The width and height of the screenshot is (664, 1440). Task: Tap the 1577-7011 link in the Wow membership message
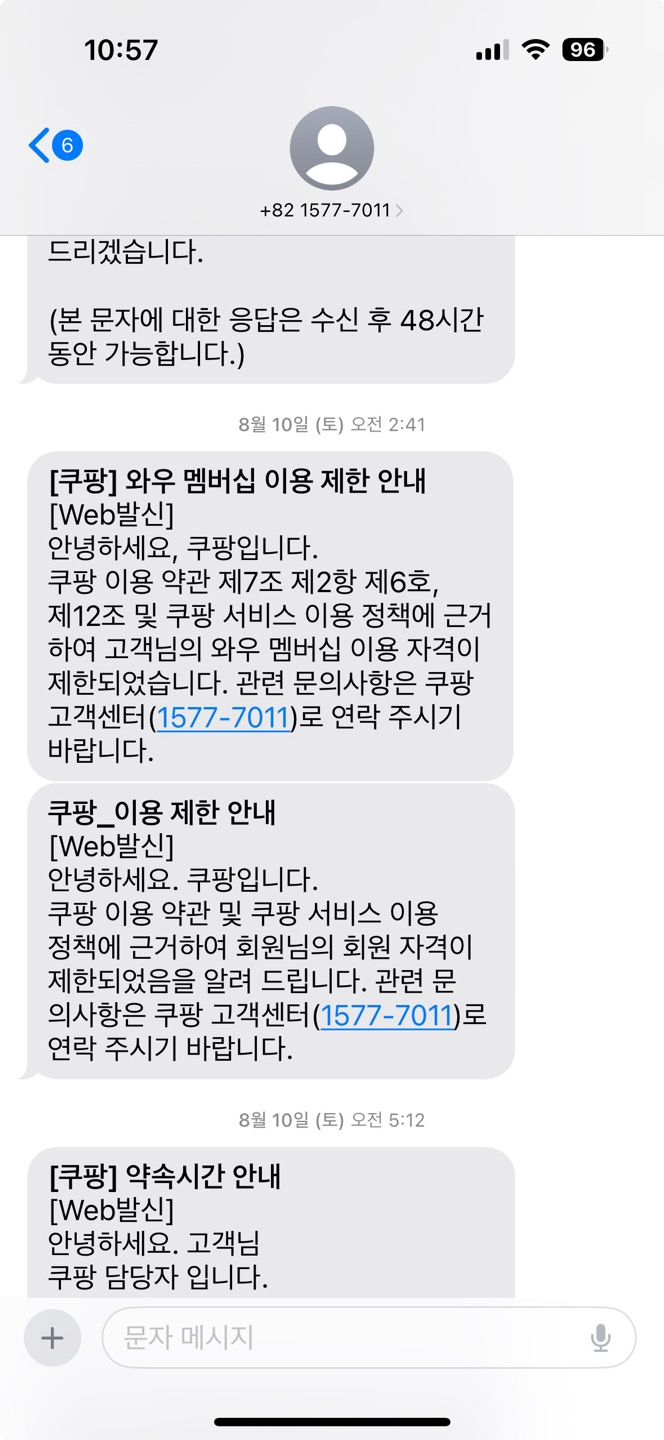224,717
